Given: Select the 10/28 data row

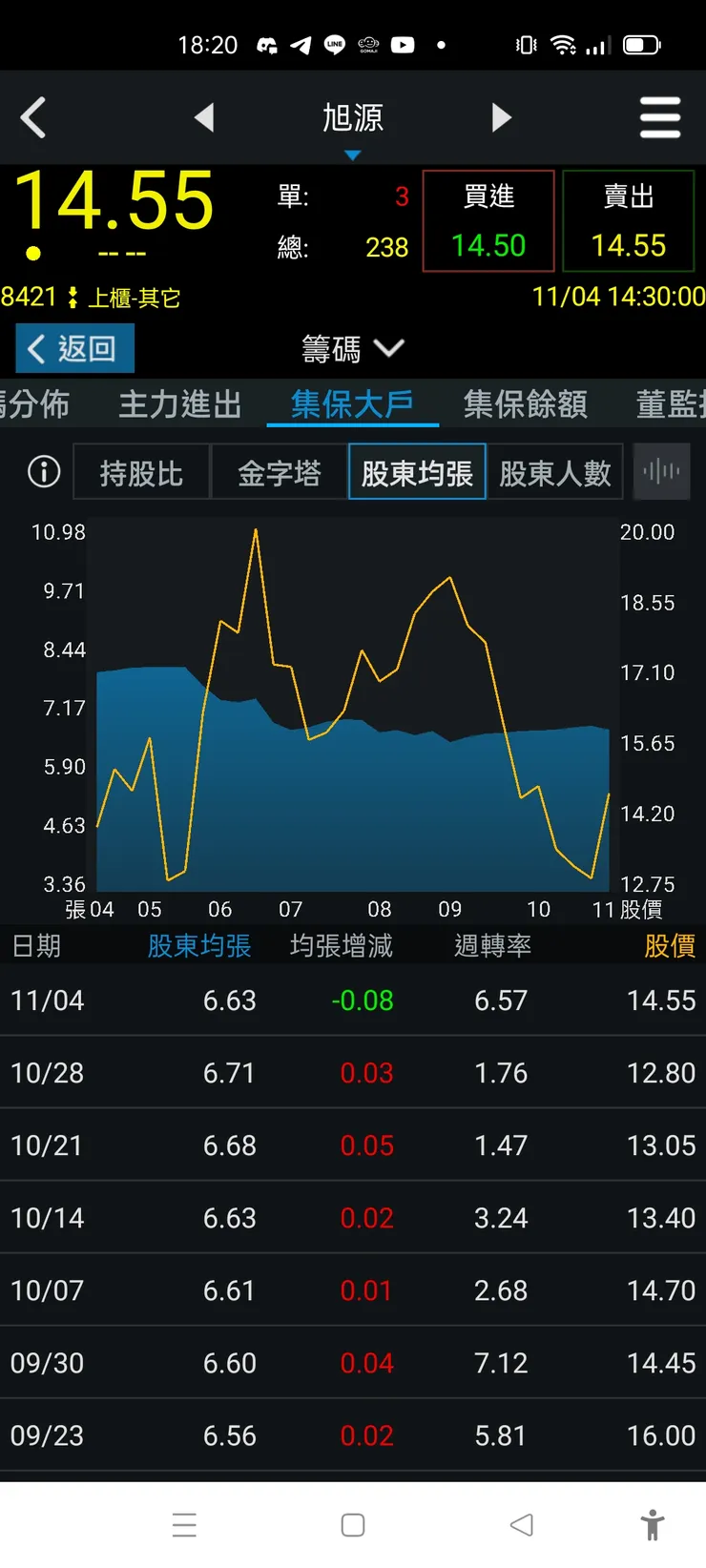Looking at the screenshot, I should click(x=353, y=1072).
